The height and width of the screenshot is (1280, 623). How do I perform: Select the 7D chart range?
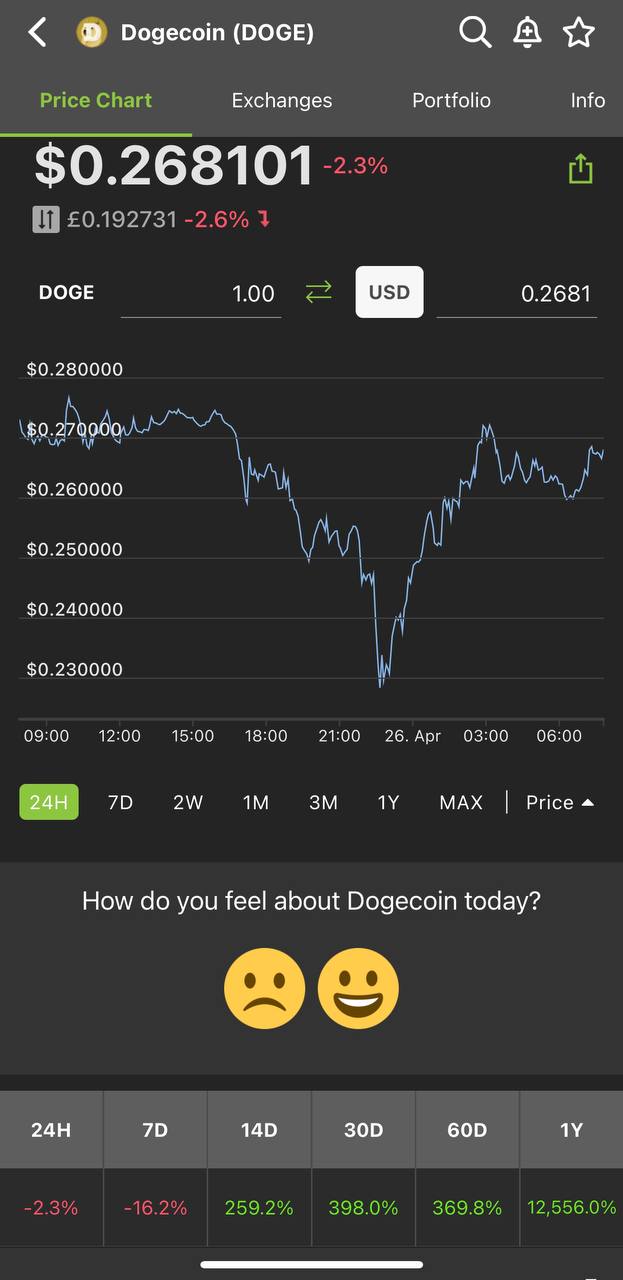pos(120,802)
